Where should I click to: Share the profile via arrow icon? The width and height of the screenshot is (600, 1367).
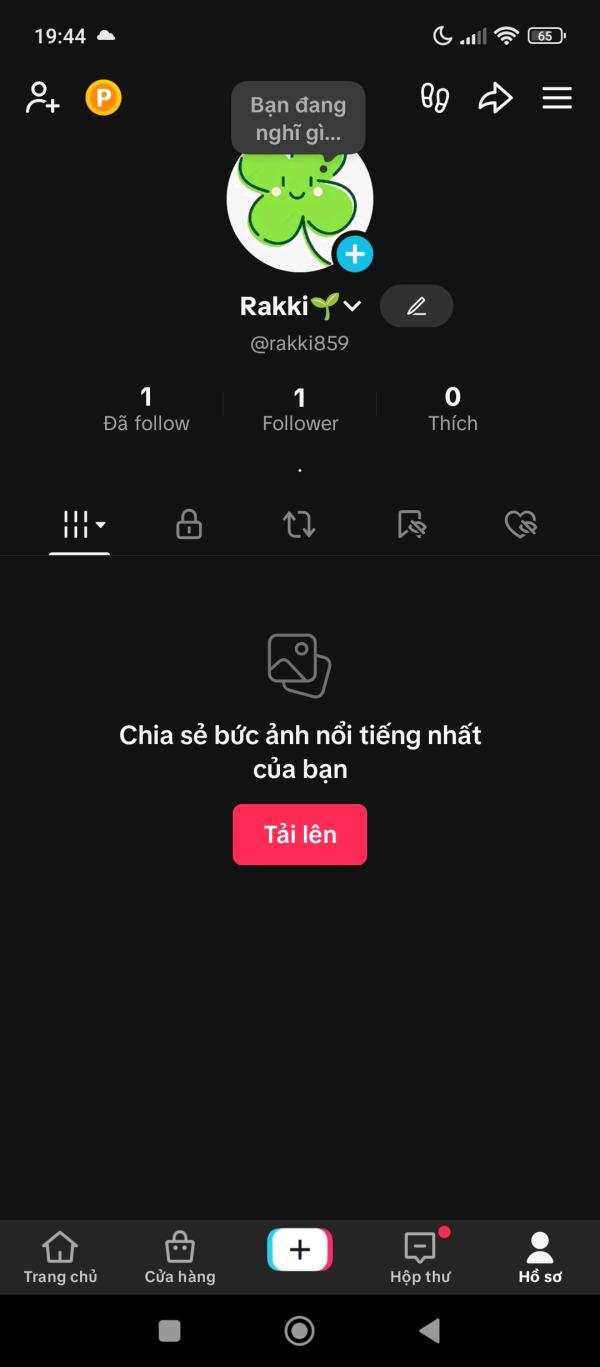point(495,98)
